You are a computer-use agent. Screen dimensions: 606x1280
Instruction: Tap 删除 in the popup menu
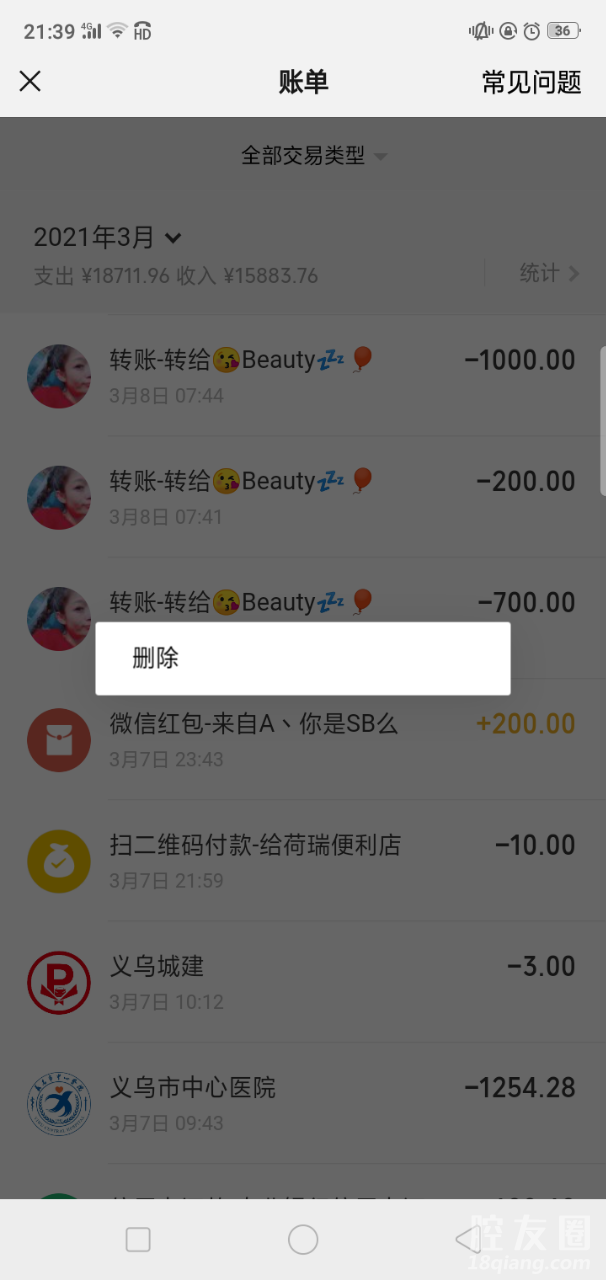click(x=156, y=658)
